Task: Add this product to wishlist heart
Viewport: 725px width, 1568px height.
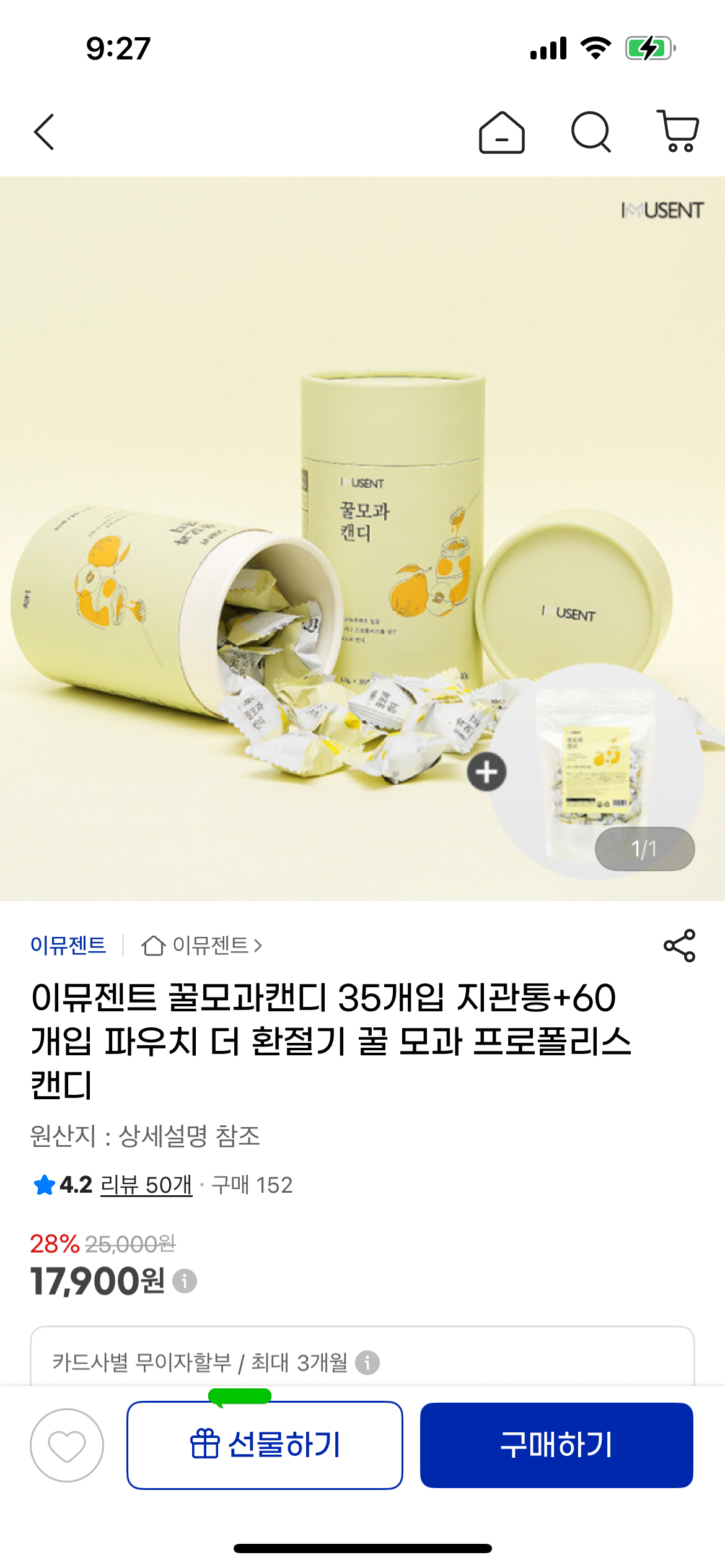Action: point(67,1445)
